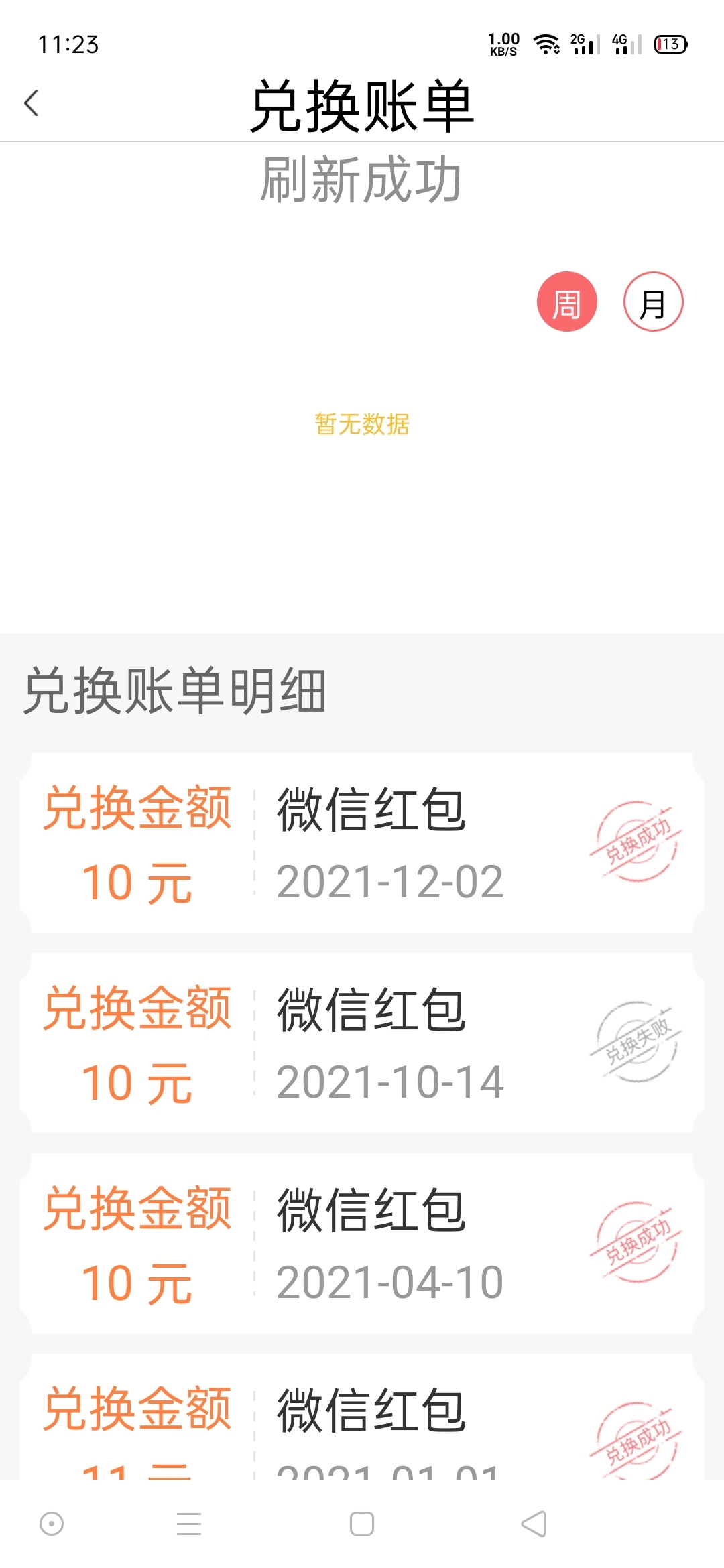Open the 2021-04-10 微信红包 record

click(362, 1243)
